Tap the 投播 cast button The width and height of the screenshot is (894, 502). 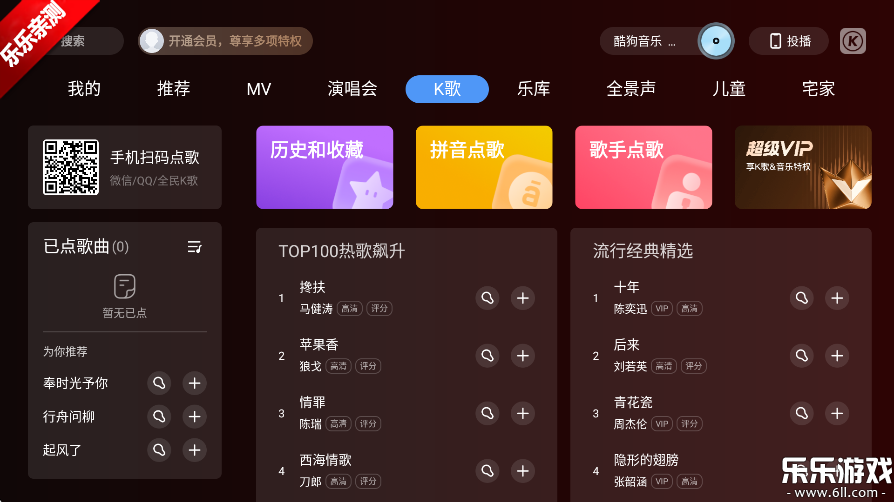(x=789, y=41)
